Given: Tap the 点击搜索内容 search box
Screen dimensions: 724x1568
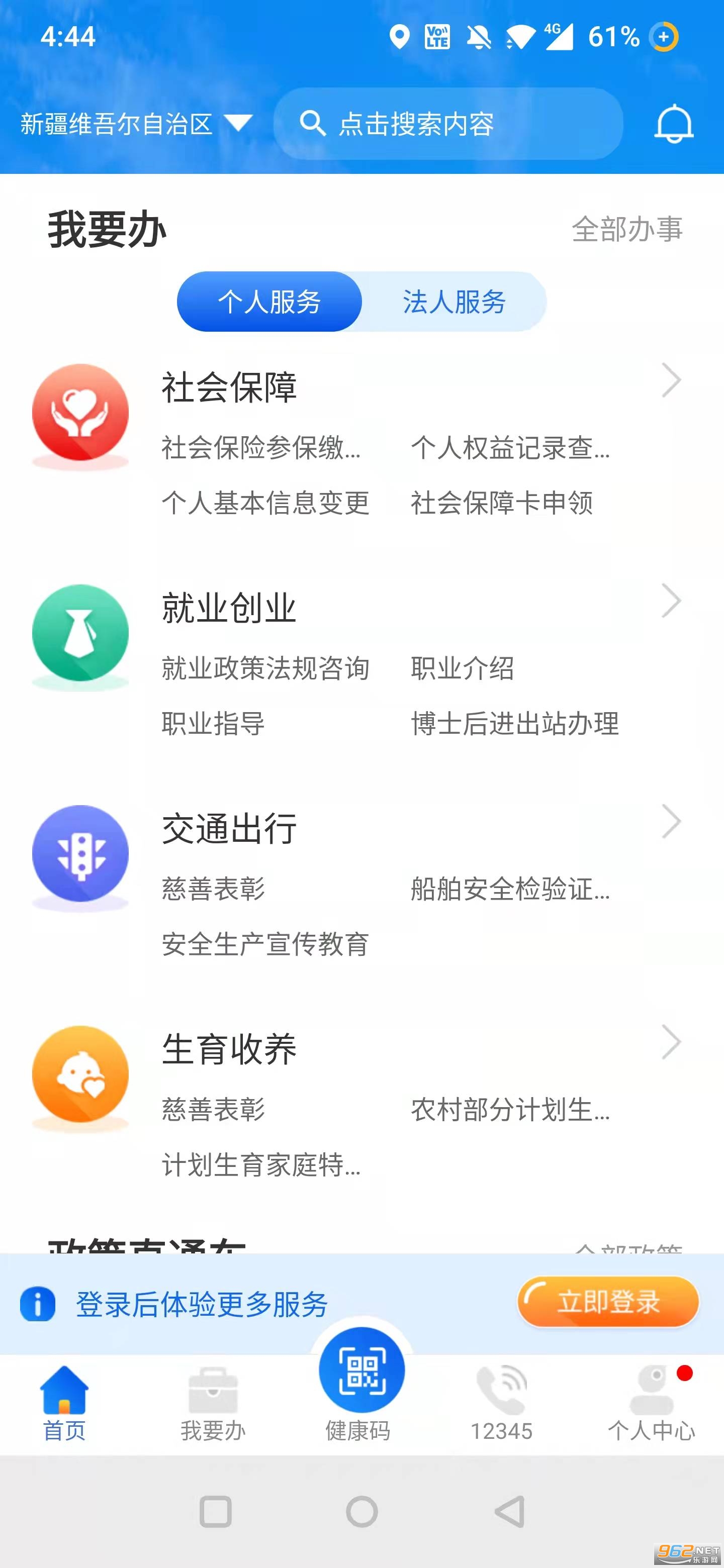Looking at the screenshot, I should 448,124.
